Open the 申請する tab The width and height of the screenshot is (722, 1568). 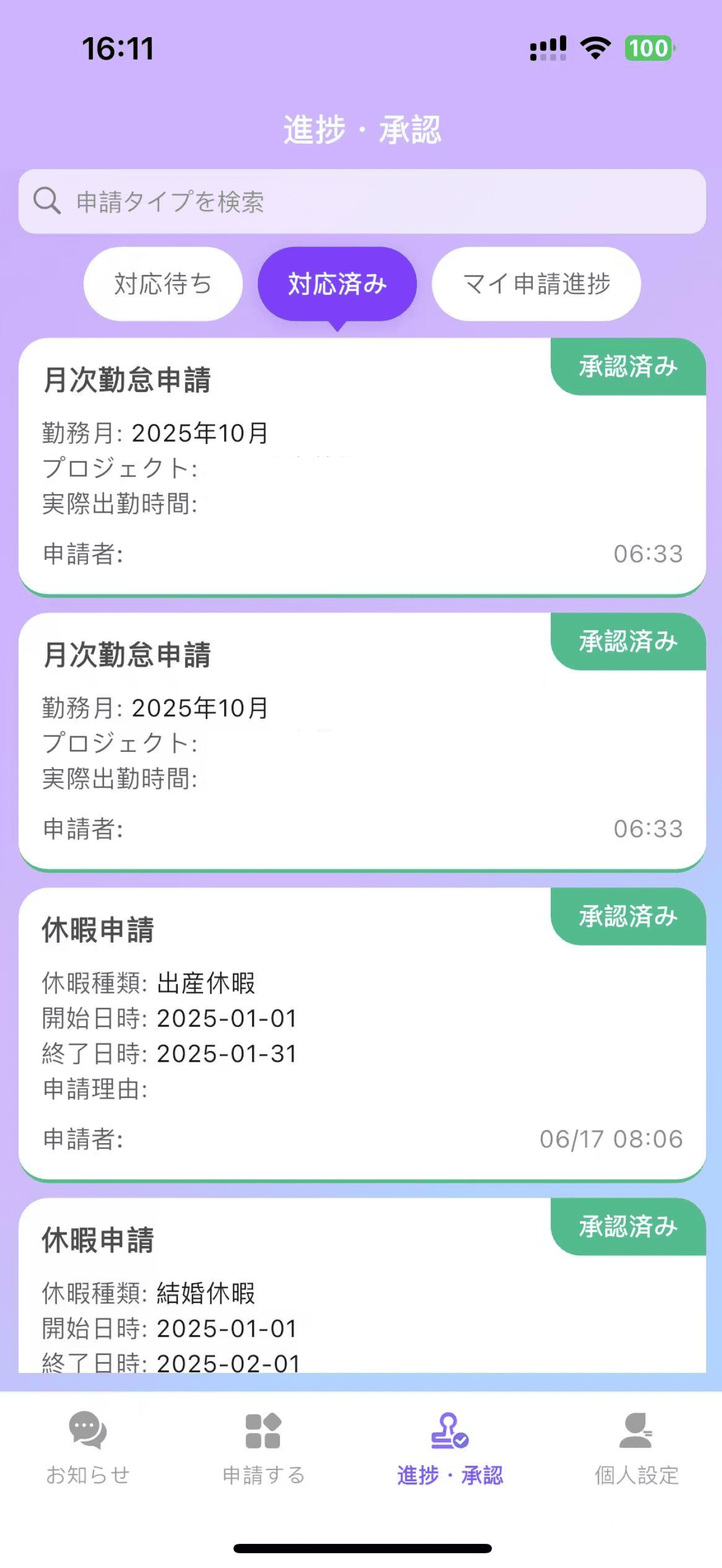click(263, 1449)
